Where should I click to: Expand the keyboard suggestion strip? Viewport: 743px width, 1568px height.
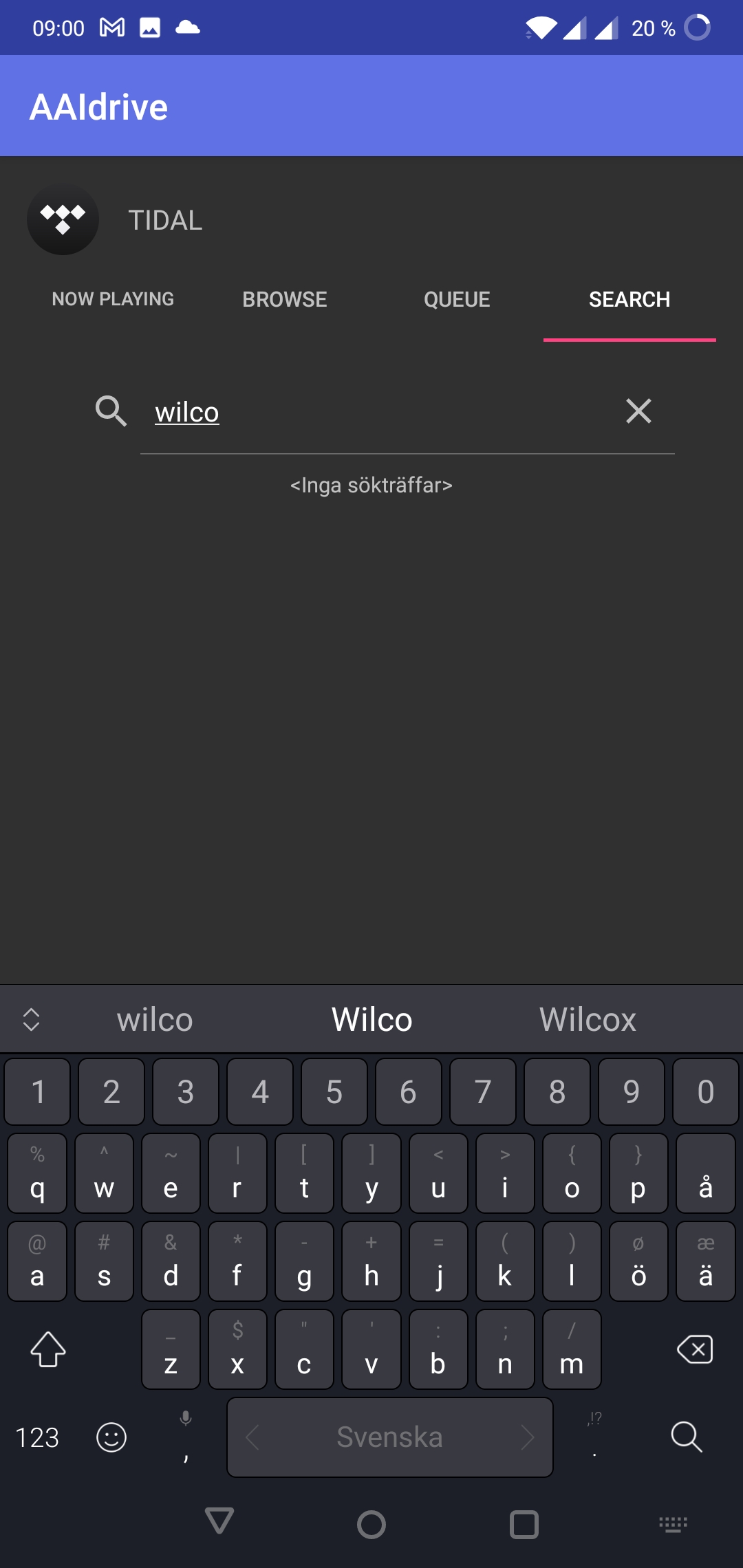[32, 1019]
